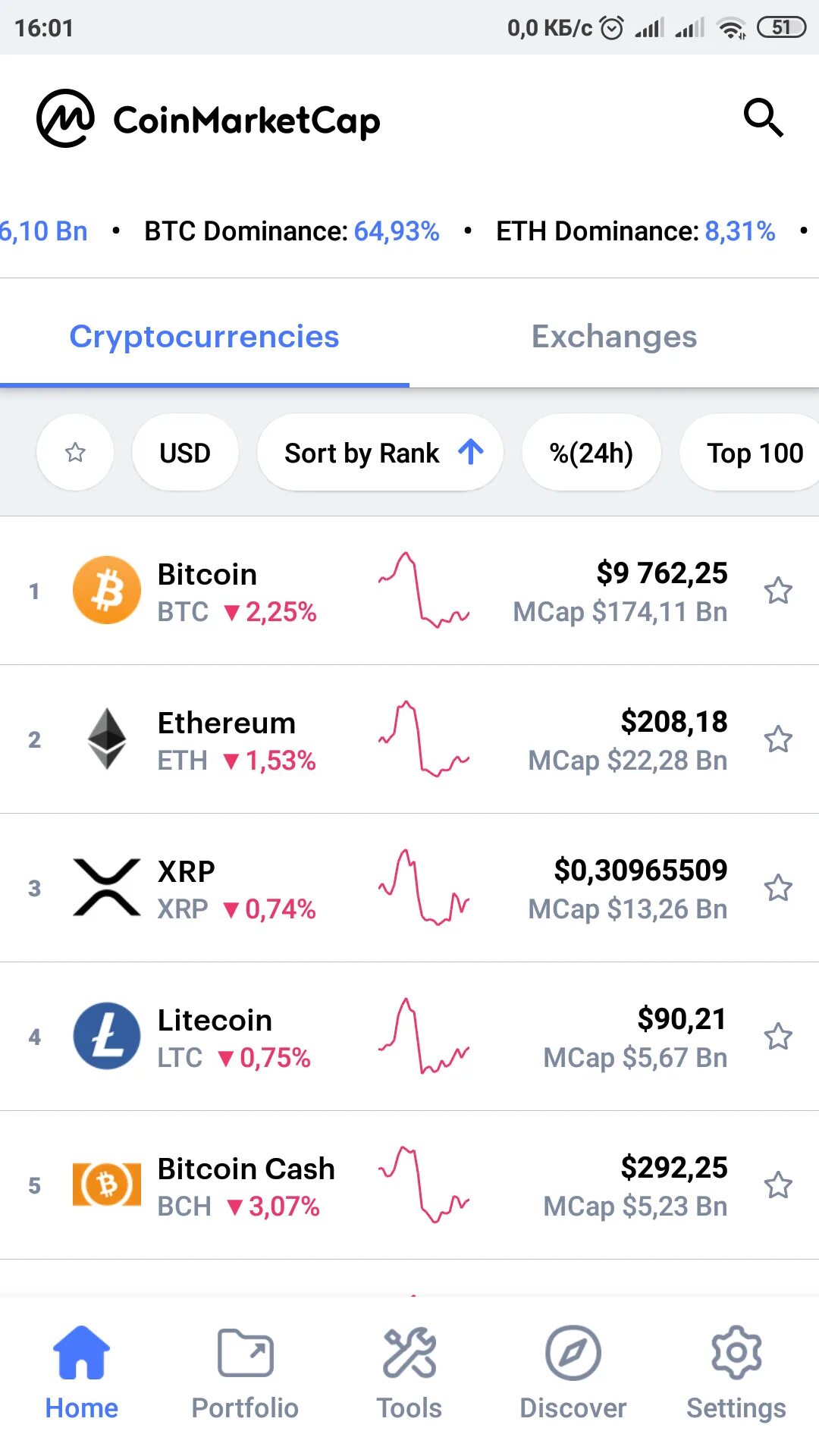Show Litecoin details
Viewport: 819px width, 1456px height.
pos(379,1037)
